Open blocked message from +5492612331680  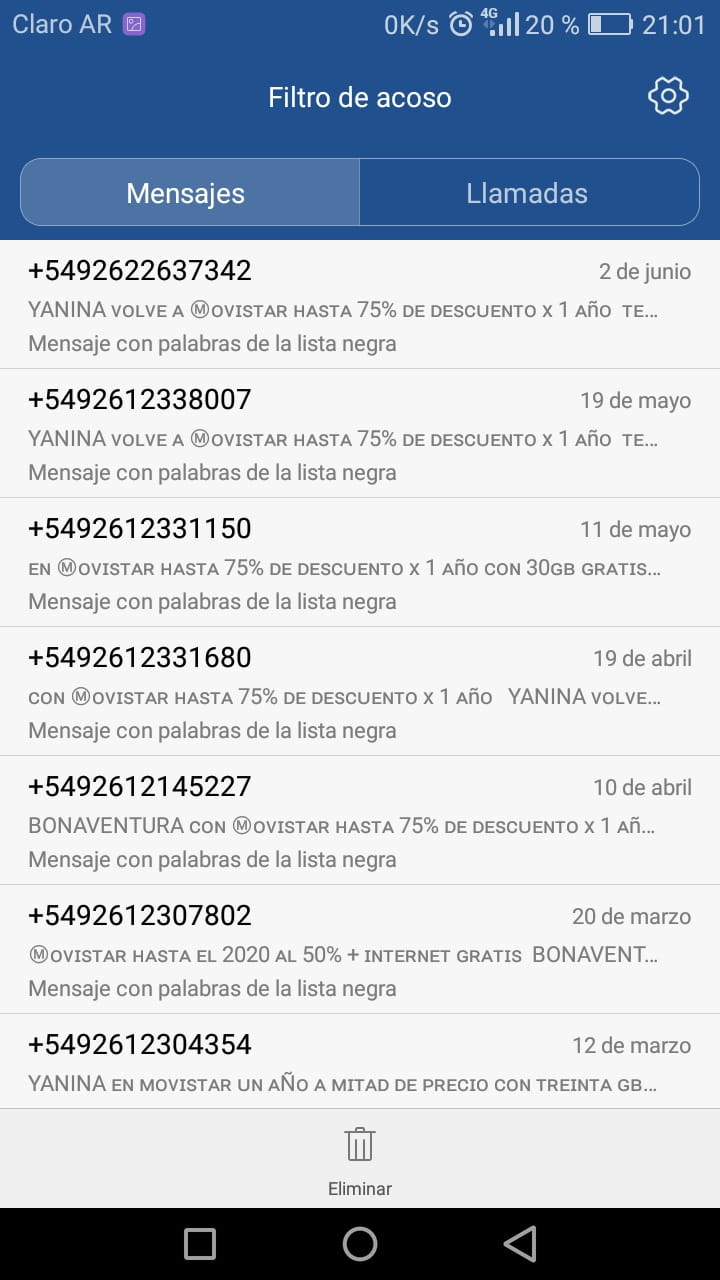(360, 692)
